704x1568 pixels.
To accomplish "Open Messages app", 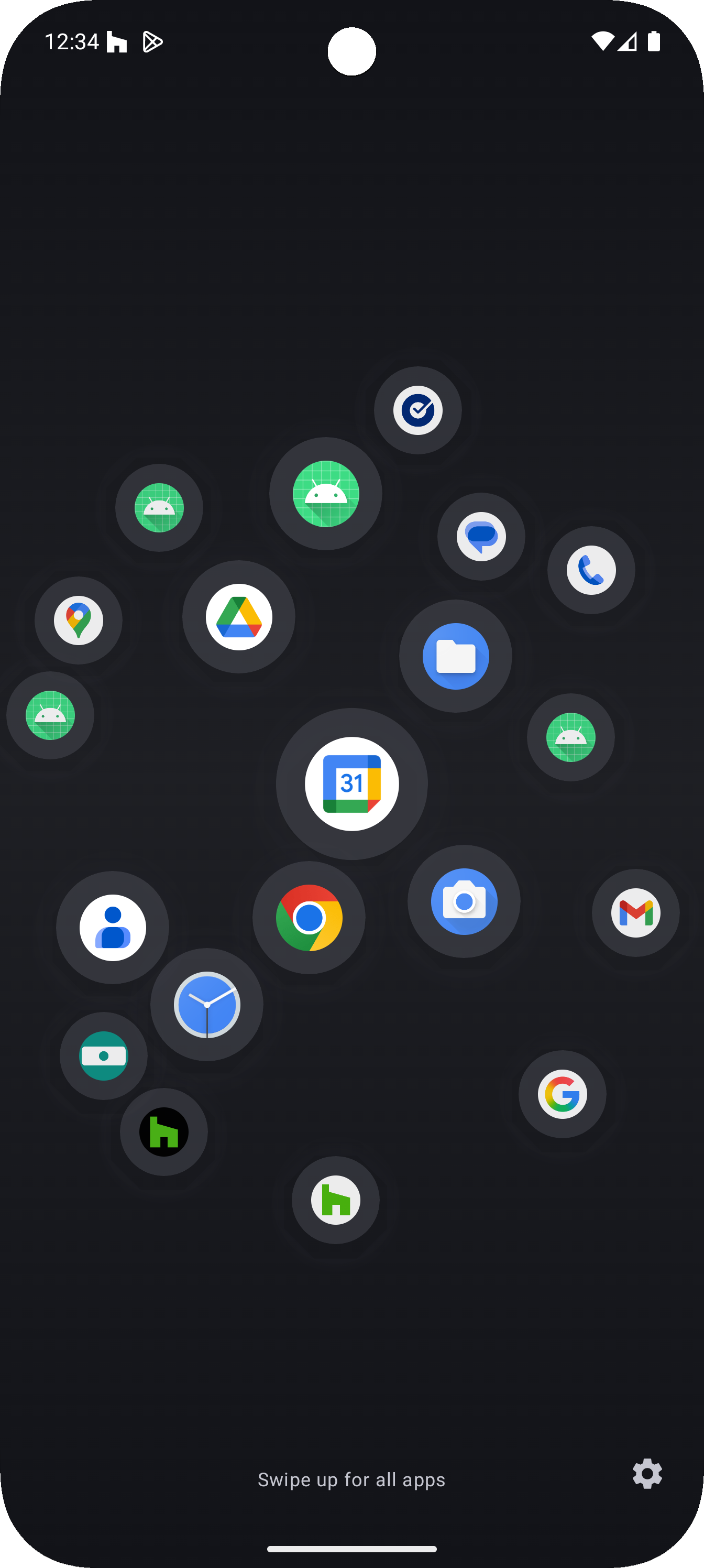I will coord(481,536).
